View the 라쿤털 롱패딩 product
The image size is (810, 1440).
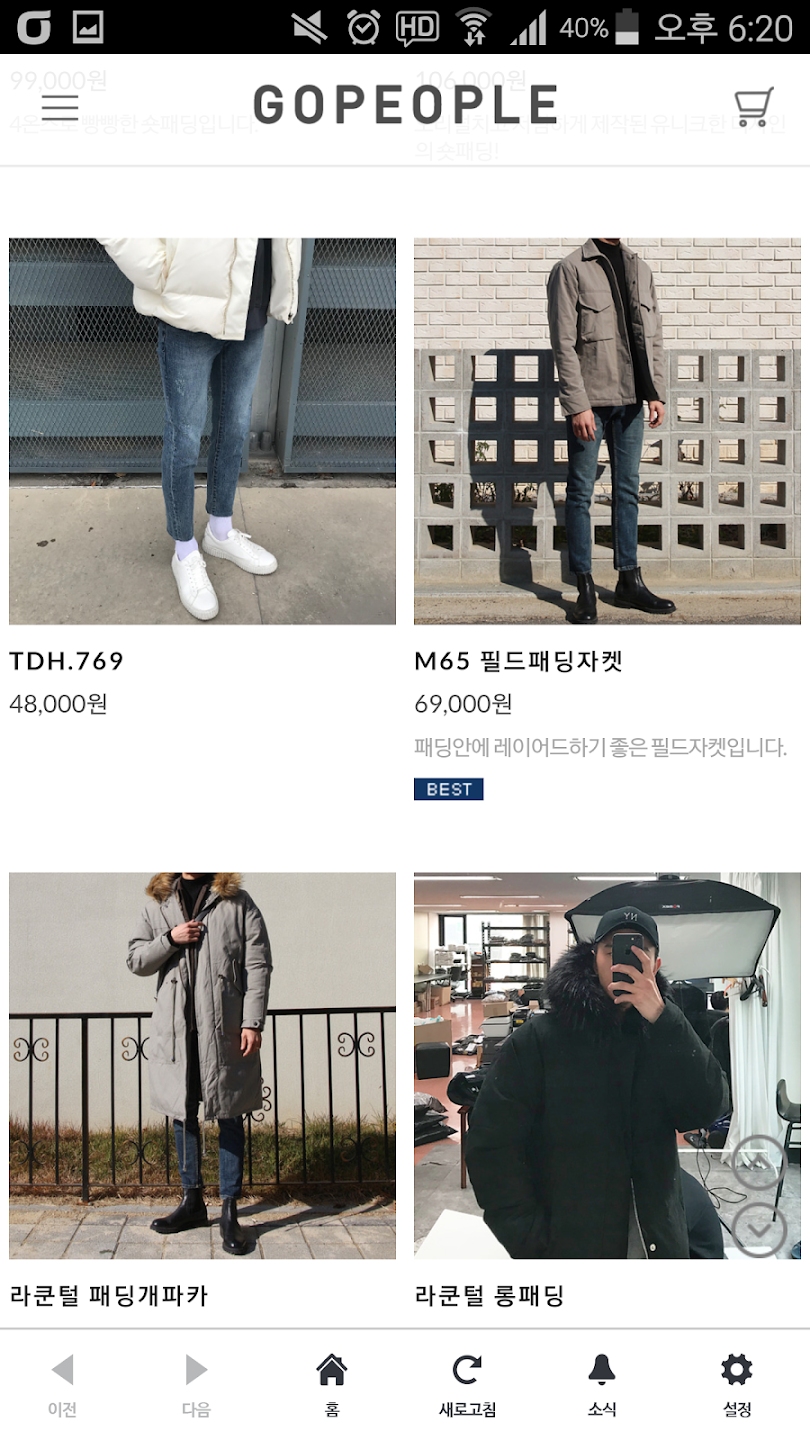point(607,1065)
